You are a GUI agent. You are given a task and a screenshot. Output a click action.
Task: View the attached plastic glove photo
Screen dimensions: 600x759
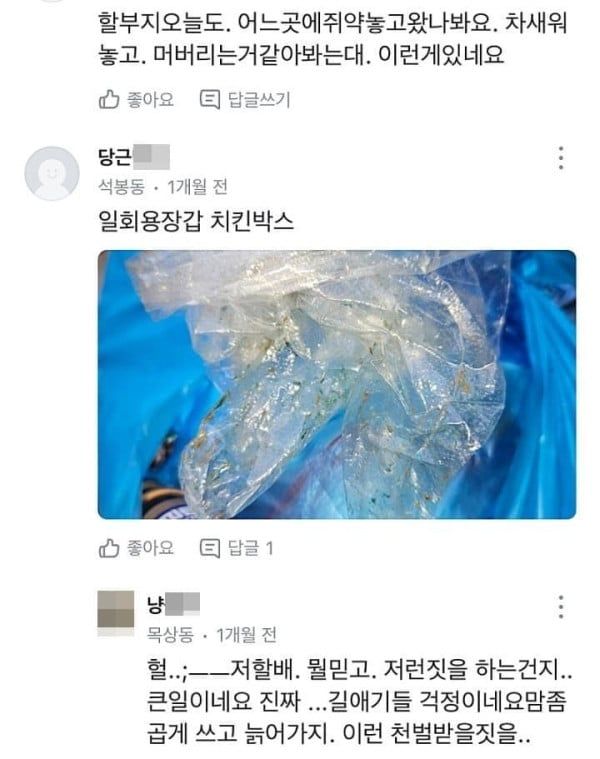(x=336, y=384)
